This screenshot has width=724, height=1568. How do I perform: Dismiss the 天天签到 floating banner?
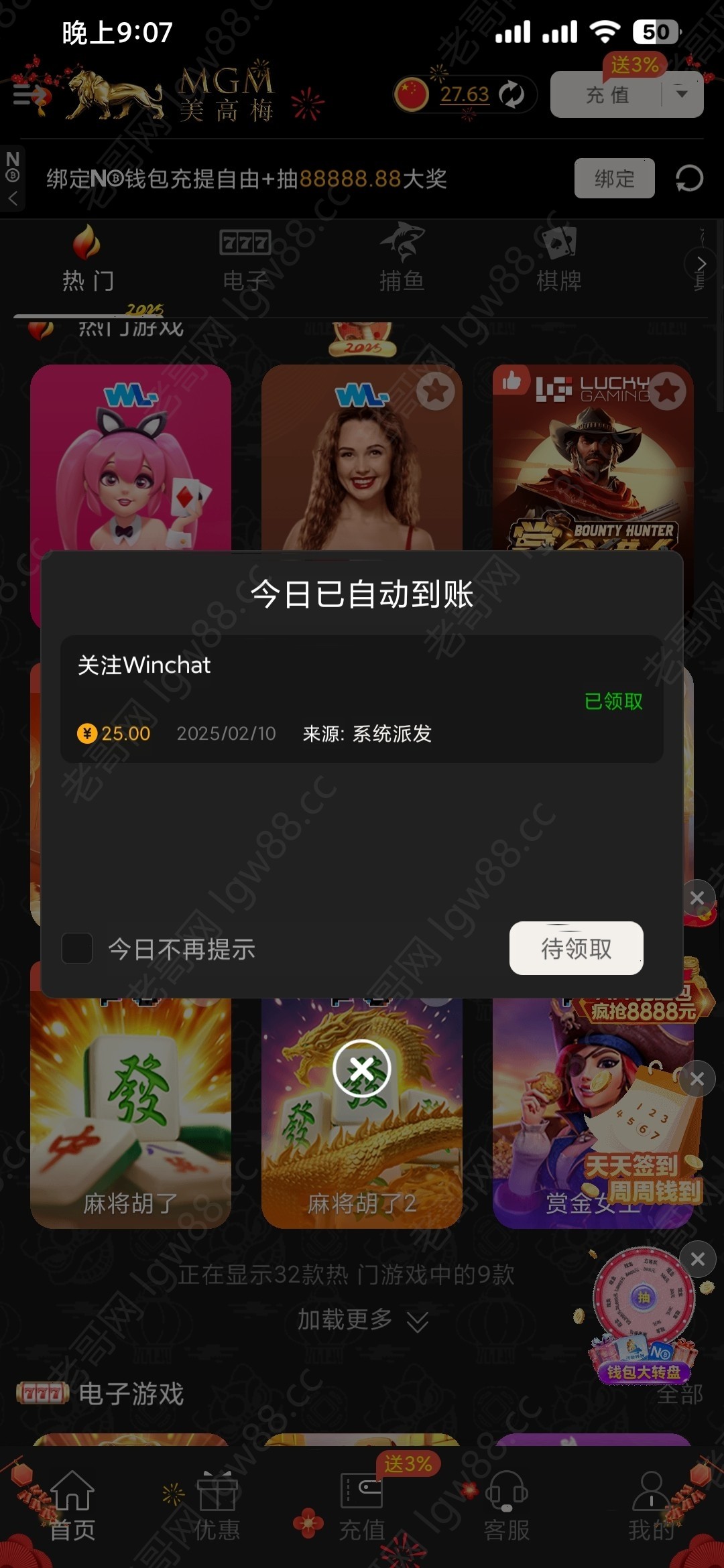[x=697, y=1079]
